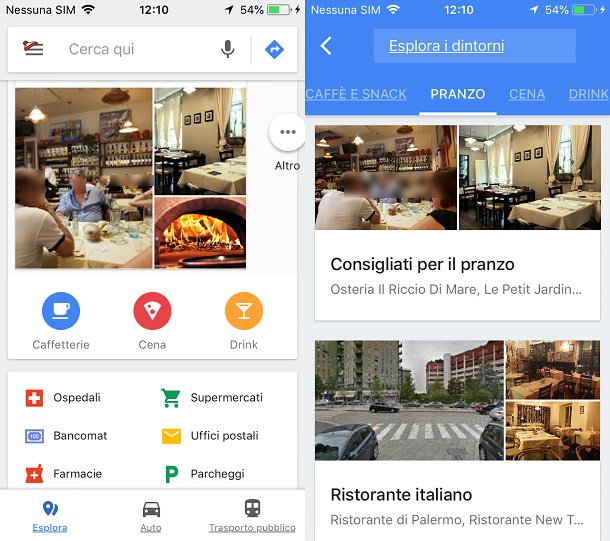Go back from Esplora i dintorni
This screenshot has height=541, width=610.
coord(326,46)
